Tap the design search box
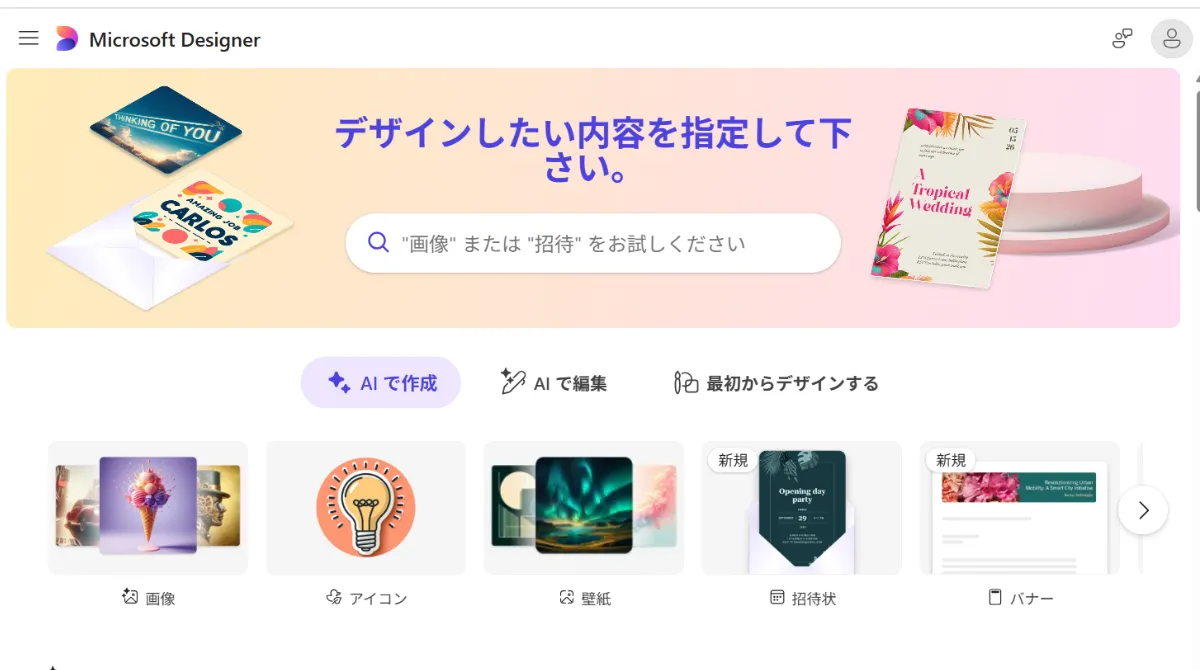 pos(592,243)
